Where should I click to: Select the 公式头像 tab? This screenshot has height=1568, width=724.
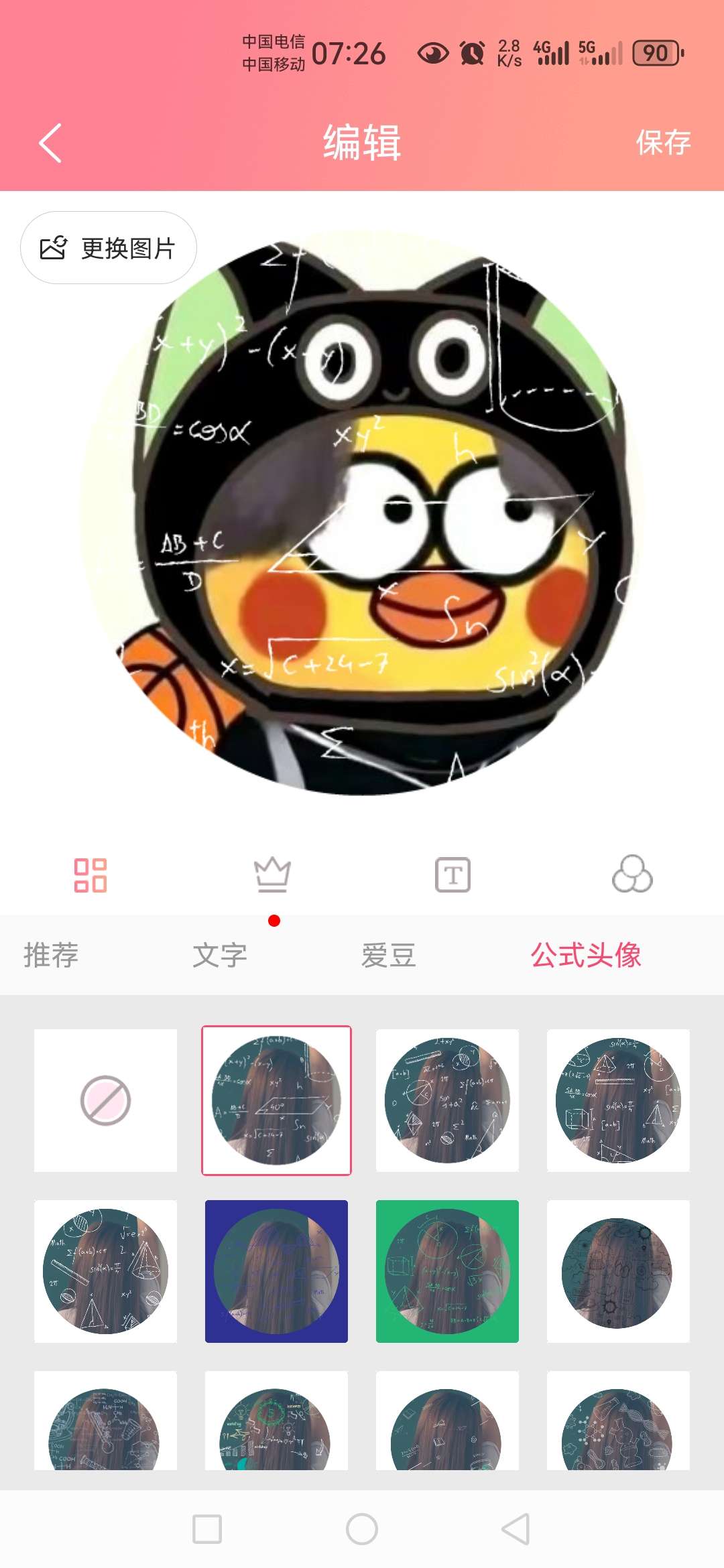click(x=586, y=955)
